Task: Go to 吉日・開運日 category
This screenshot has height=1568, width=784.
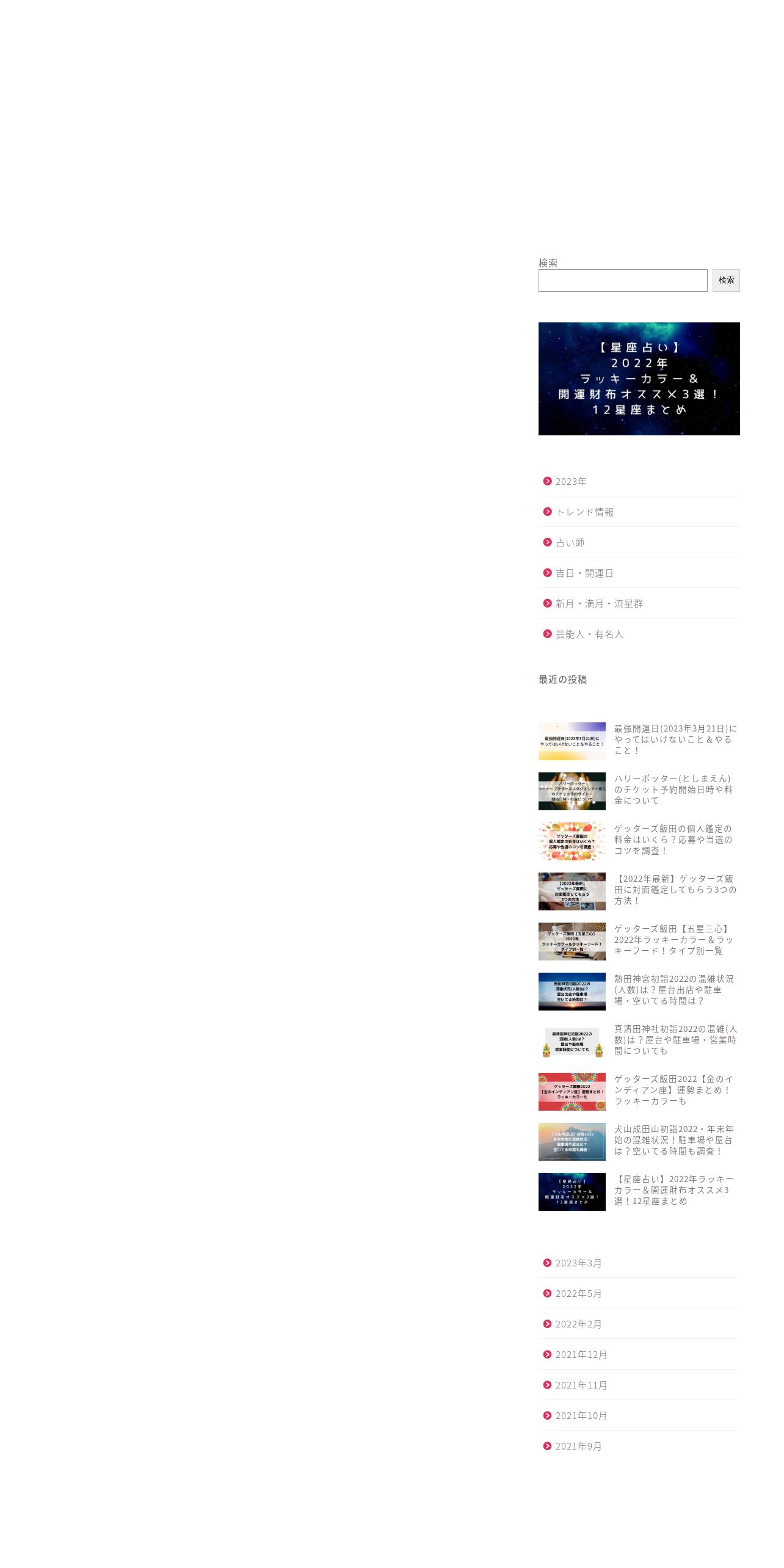Action: coord(584,573)
